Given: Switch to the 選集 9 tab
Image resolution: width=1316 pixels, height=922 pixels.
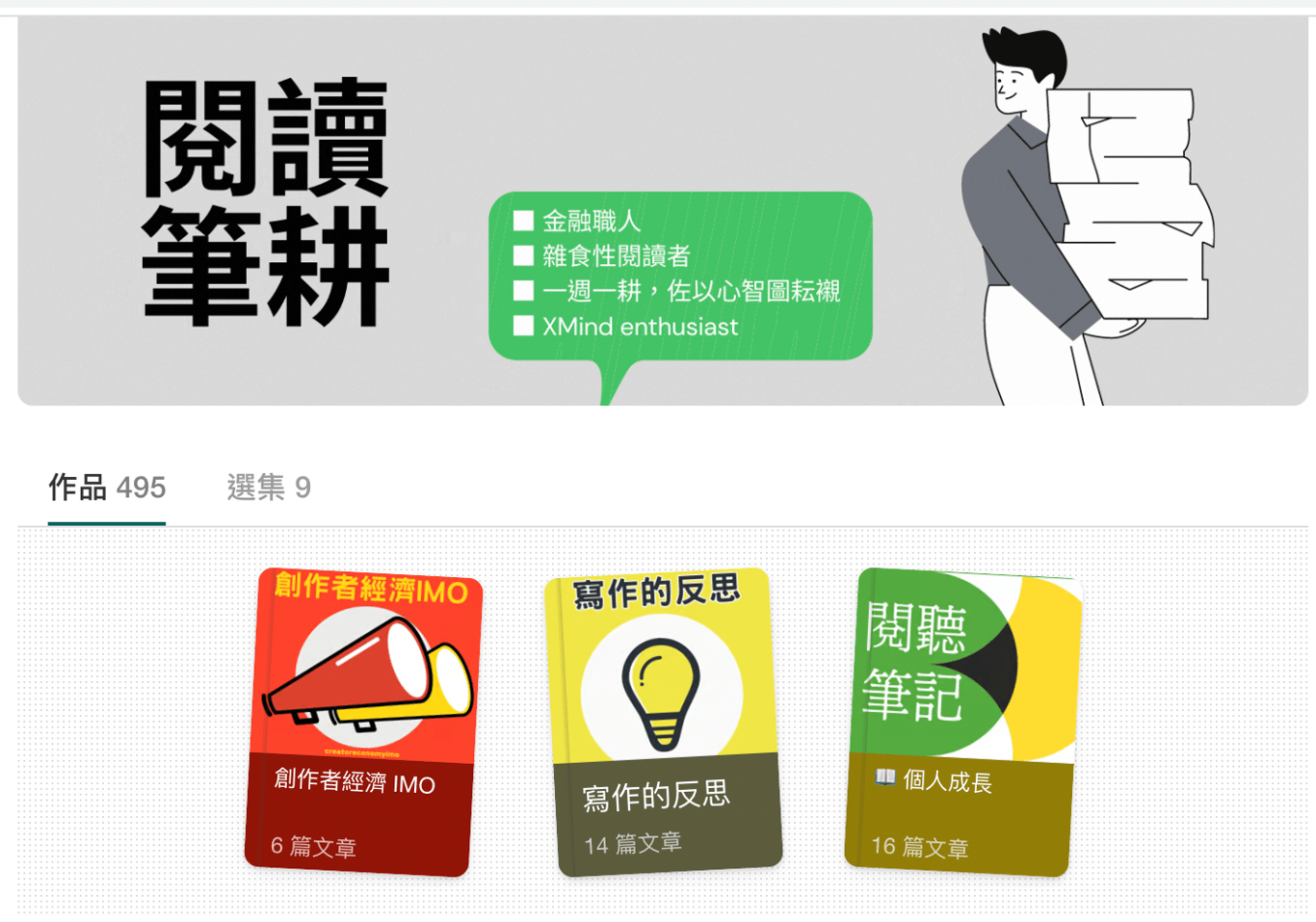Looking at the screenshot, I should click(269, 487).
